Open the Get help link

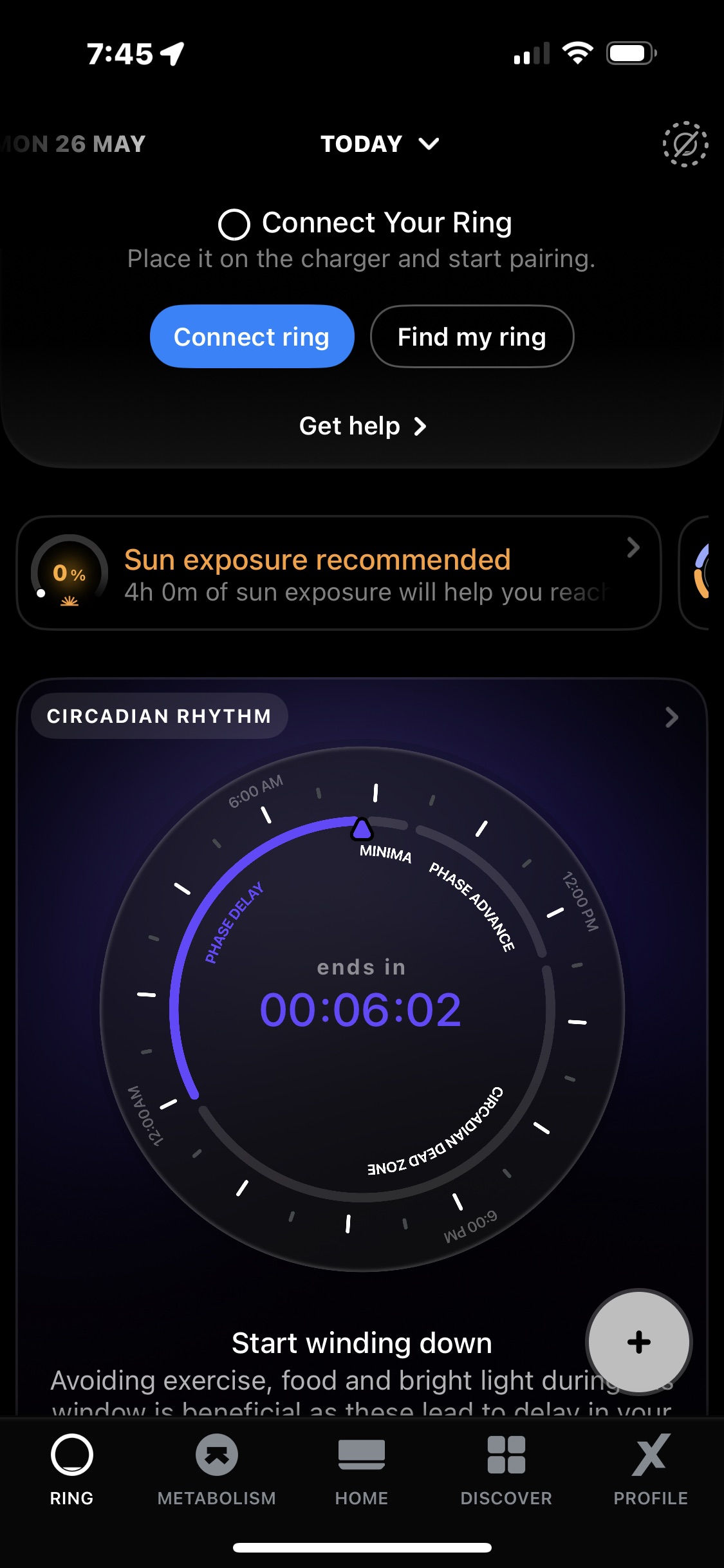tap(362, 426)
